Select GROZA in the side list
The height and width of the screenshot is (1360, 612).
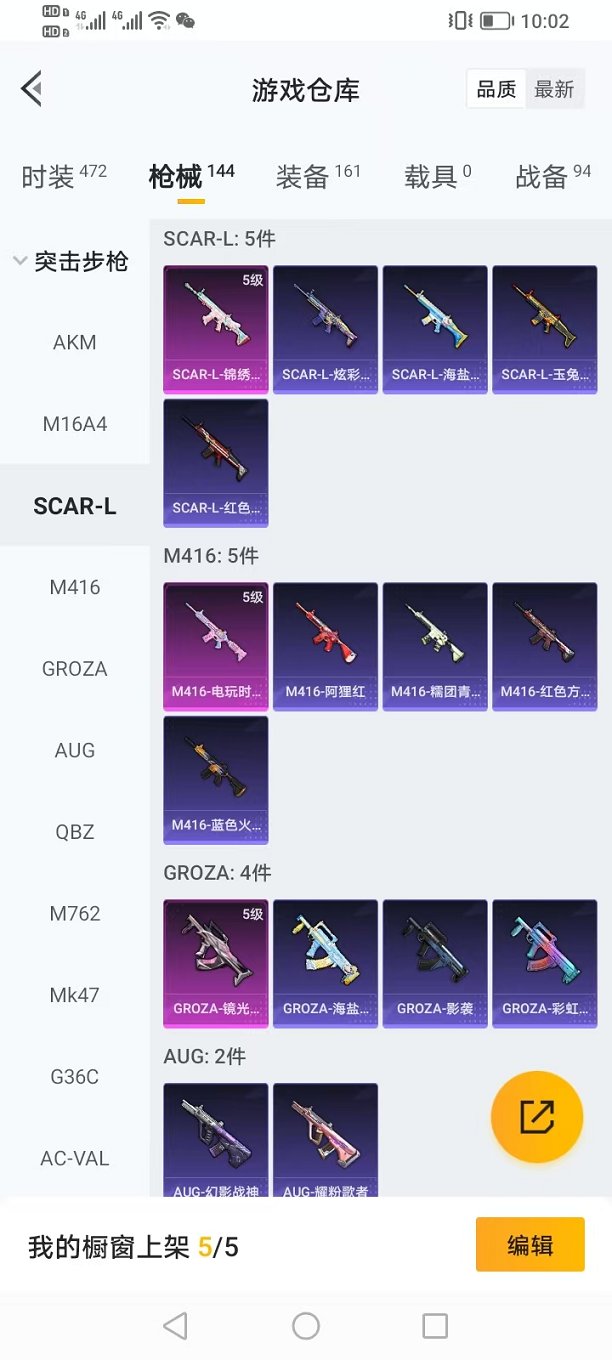[x=75, y=669]
